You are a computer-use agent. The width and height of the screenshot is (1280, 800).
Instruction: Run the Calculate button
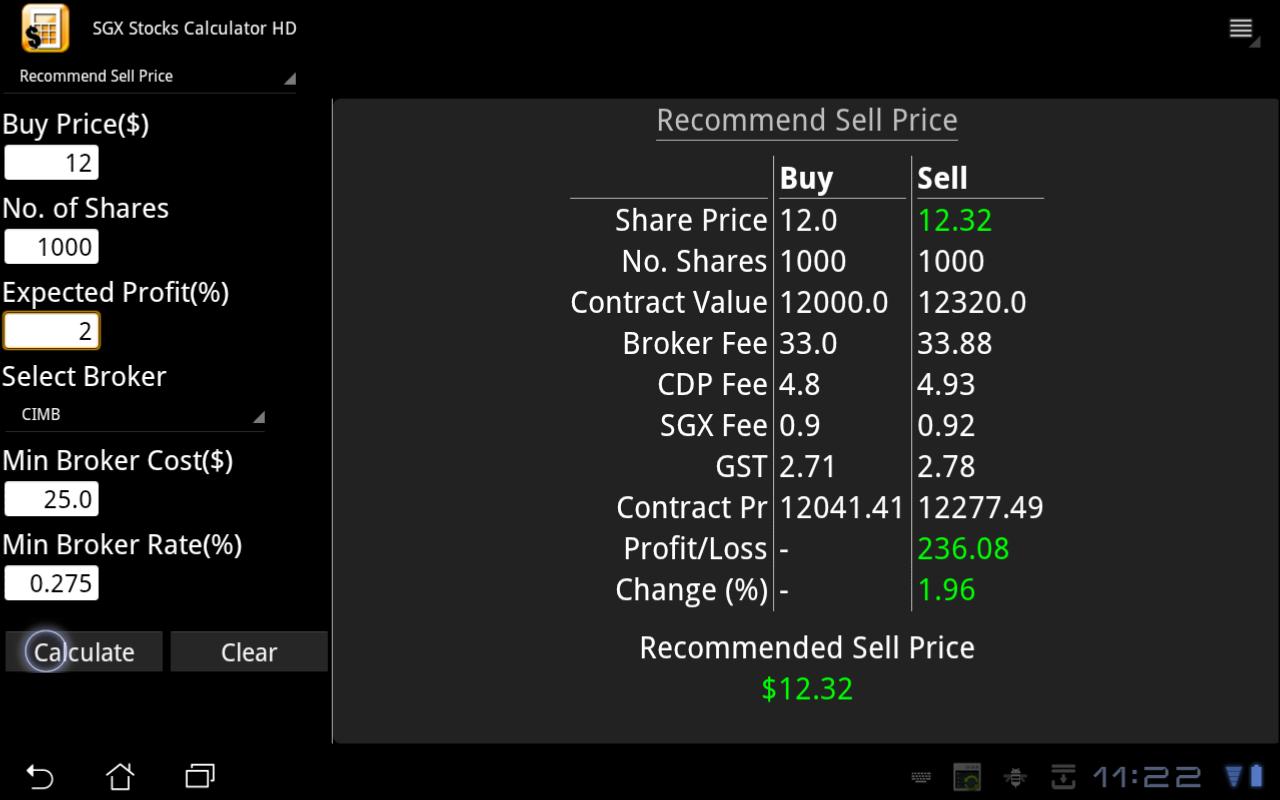[84, 652]
